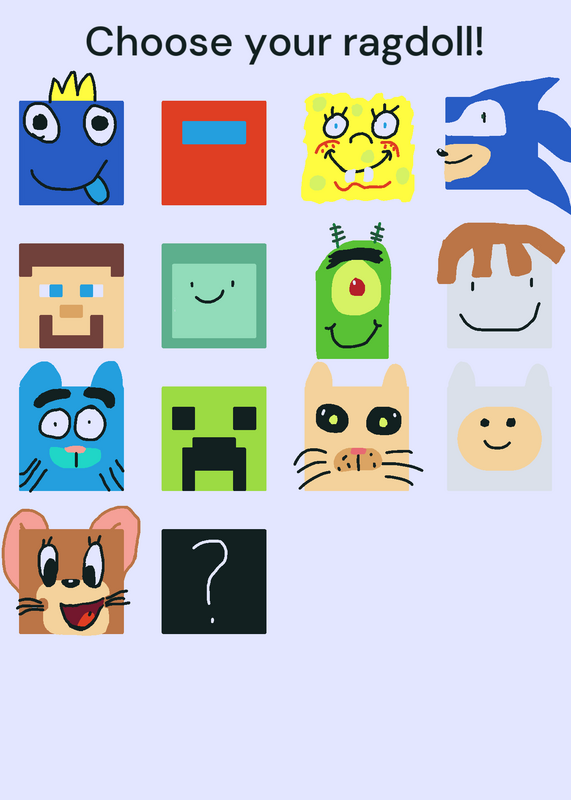
Task: Choose the grey ragdoll with brown hair
Action: [x=500, y=286]
